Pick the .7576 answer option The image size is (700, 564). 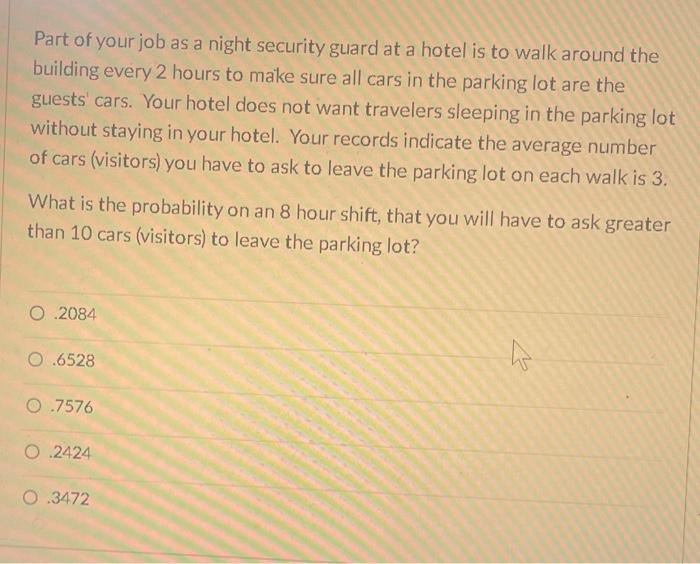(x=39, y=407)
